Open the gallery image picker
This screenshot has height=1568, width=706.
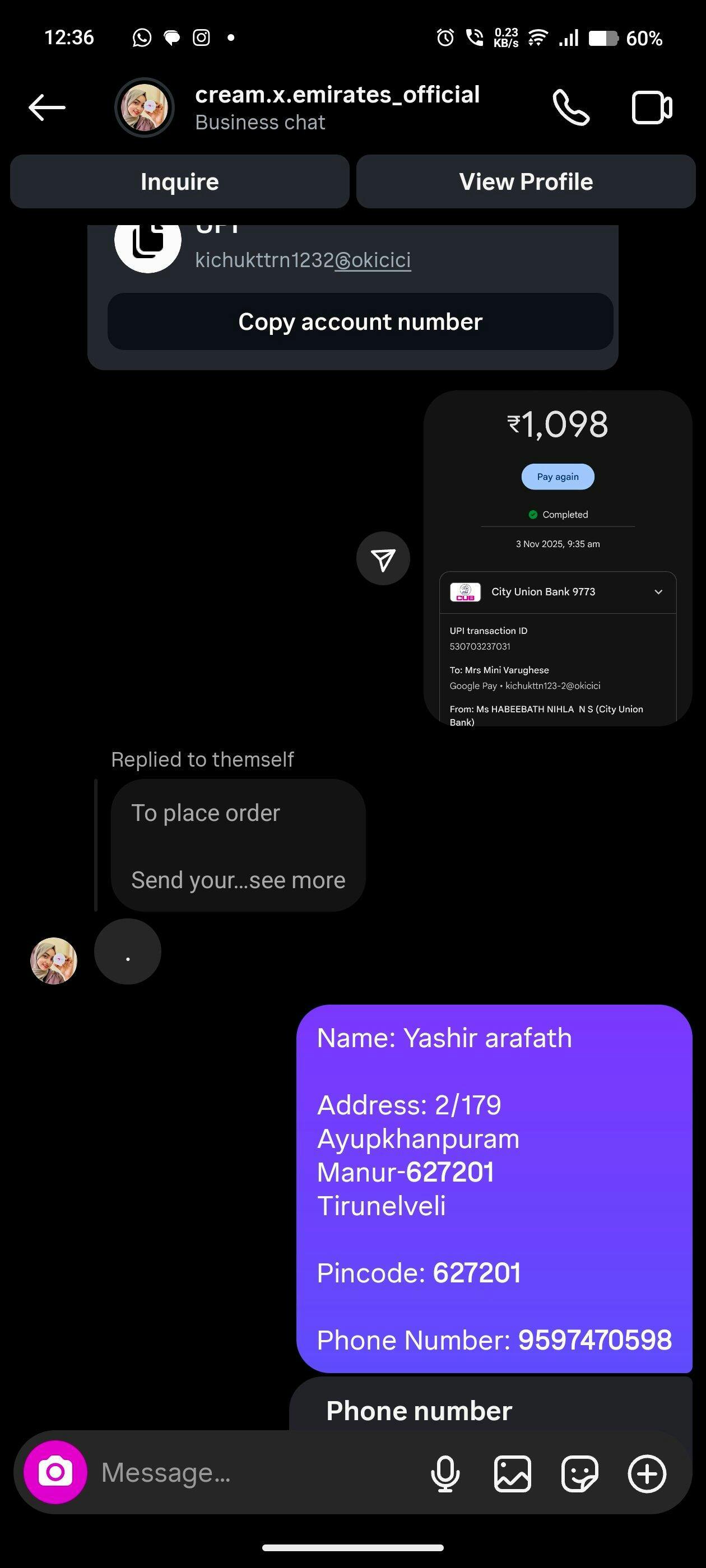(x=512, y=1473)
